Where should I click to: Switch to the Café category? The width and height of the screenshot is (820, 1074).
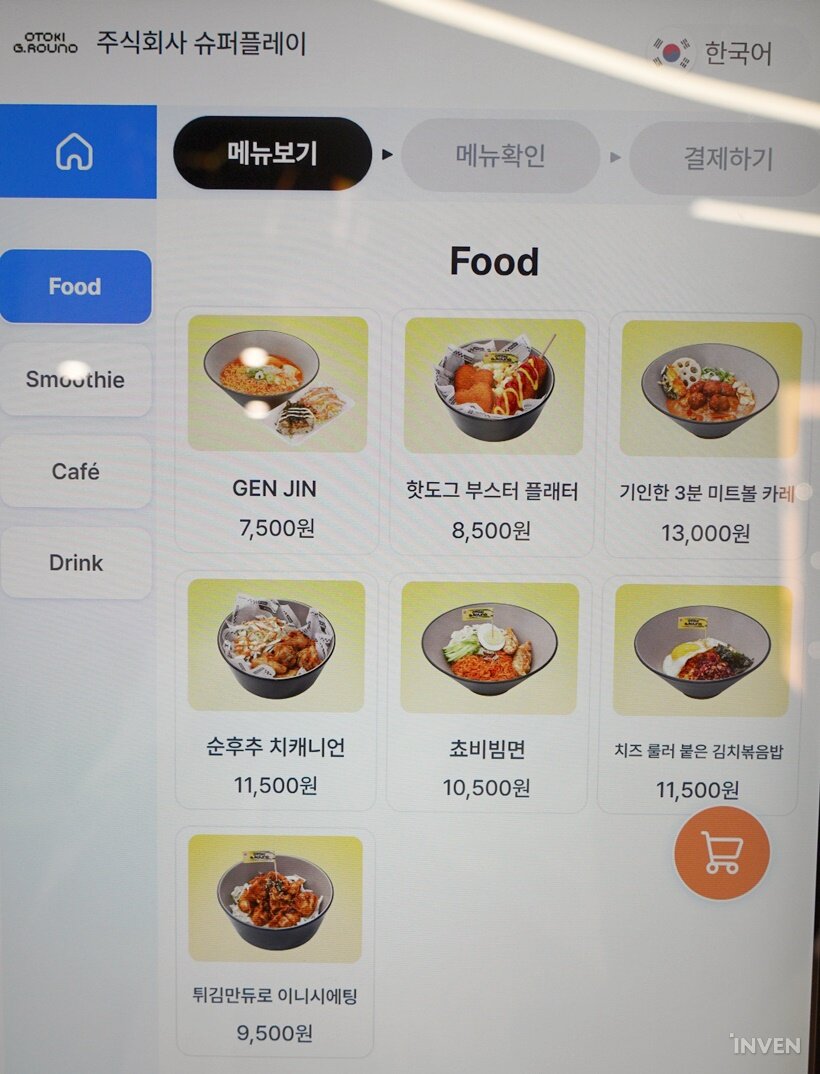coord(75,471)
